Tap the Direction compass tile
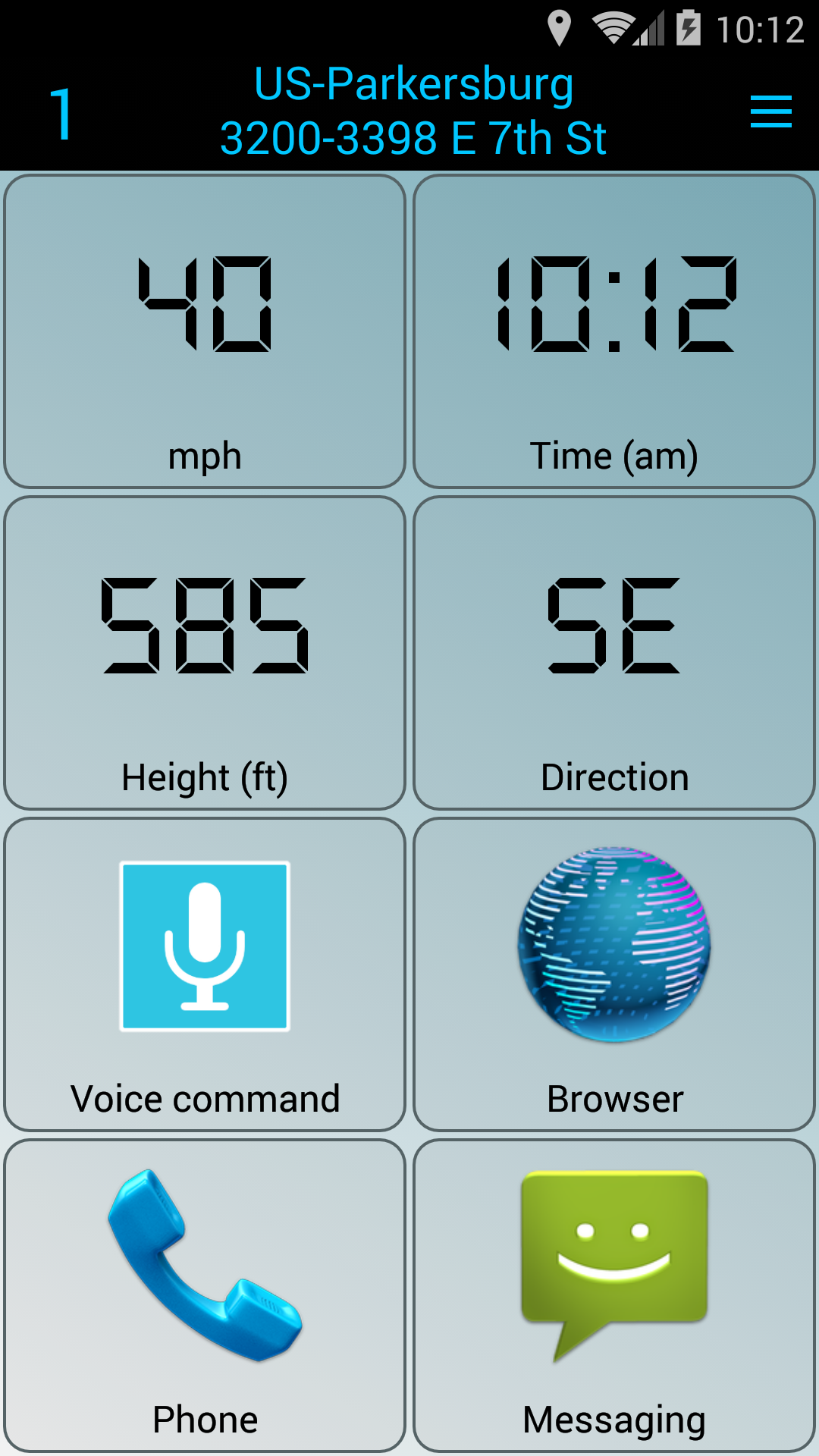 coord(614,653)
